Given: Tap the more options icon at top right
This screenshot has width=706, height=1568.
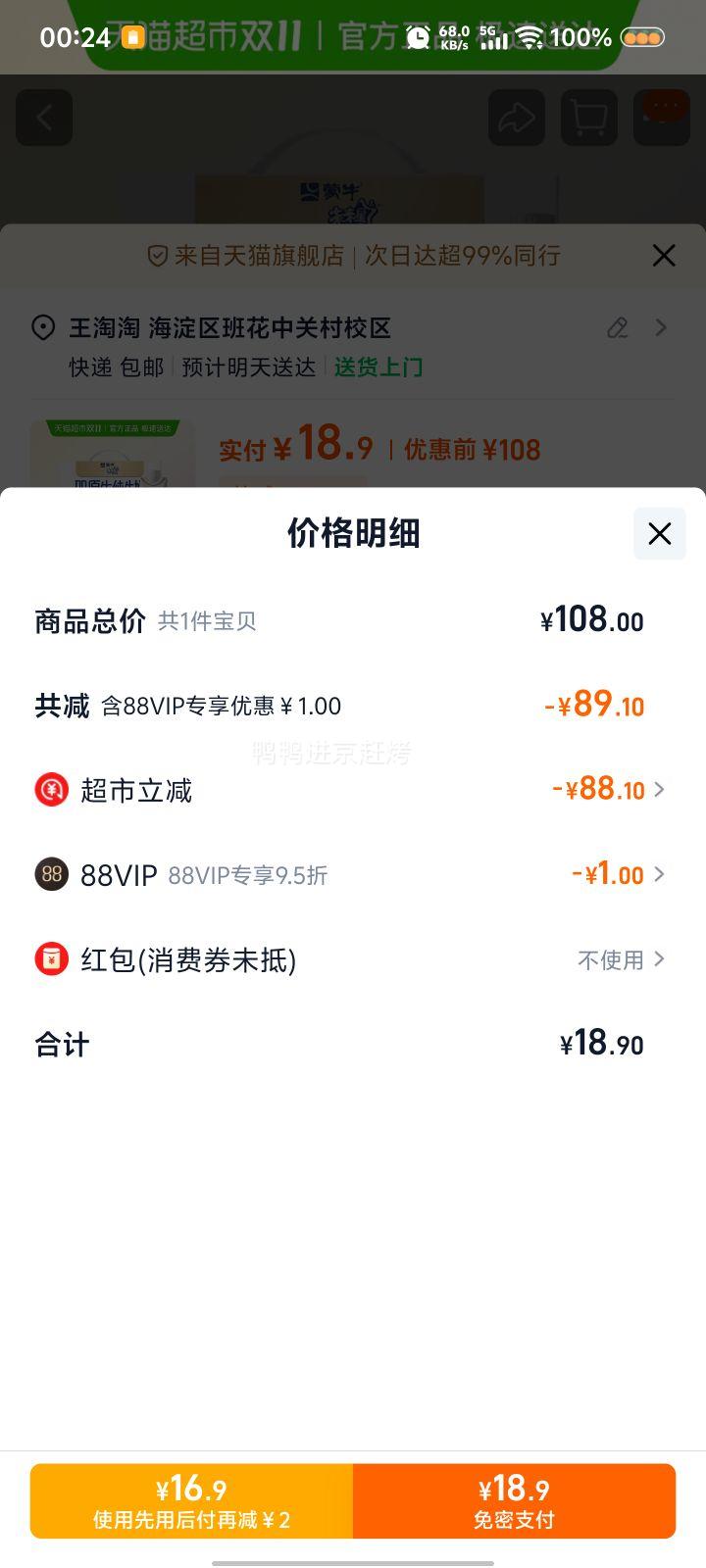Looking at the screenshot, I should point(663,117).
